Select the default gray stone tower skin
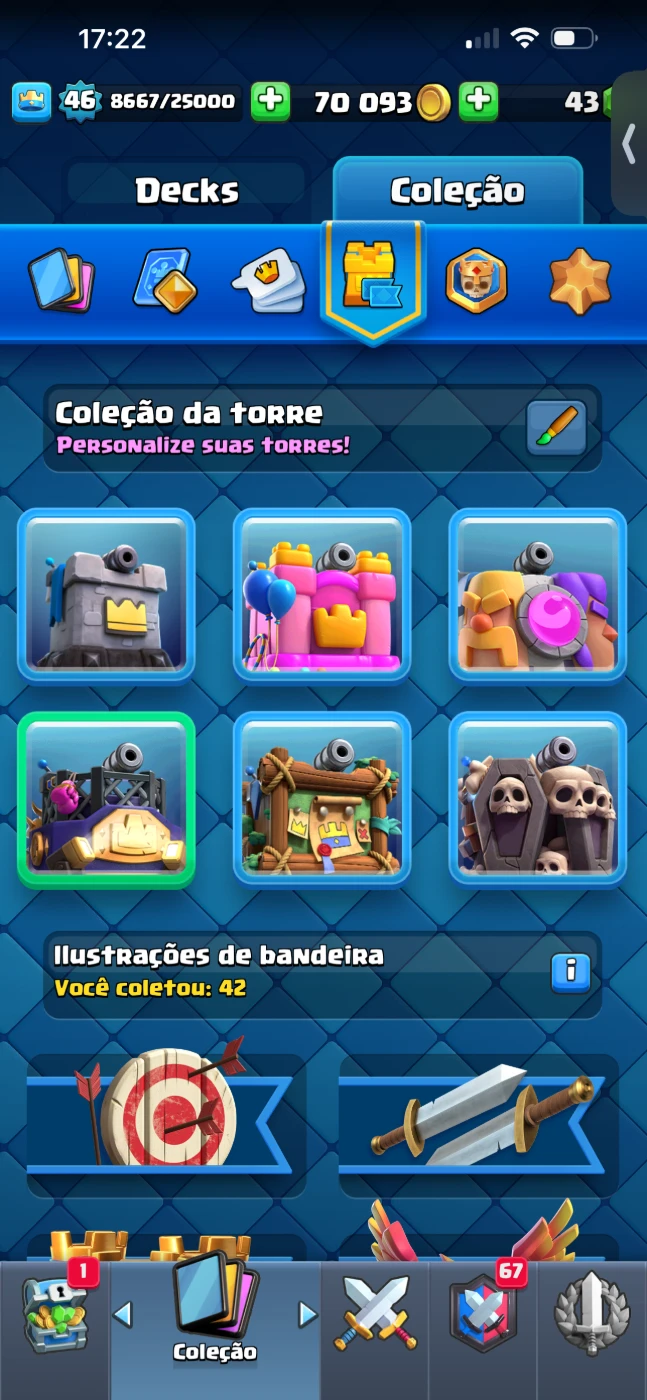Screen dimensions: 647x1400 [x=106, y=595]
